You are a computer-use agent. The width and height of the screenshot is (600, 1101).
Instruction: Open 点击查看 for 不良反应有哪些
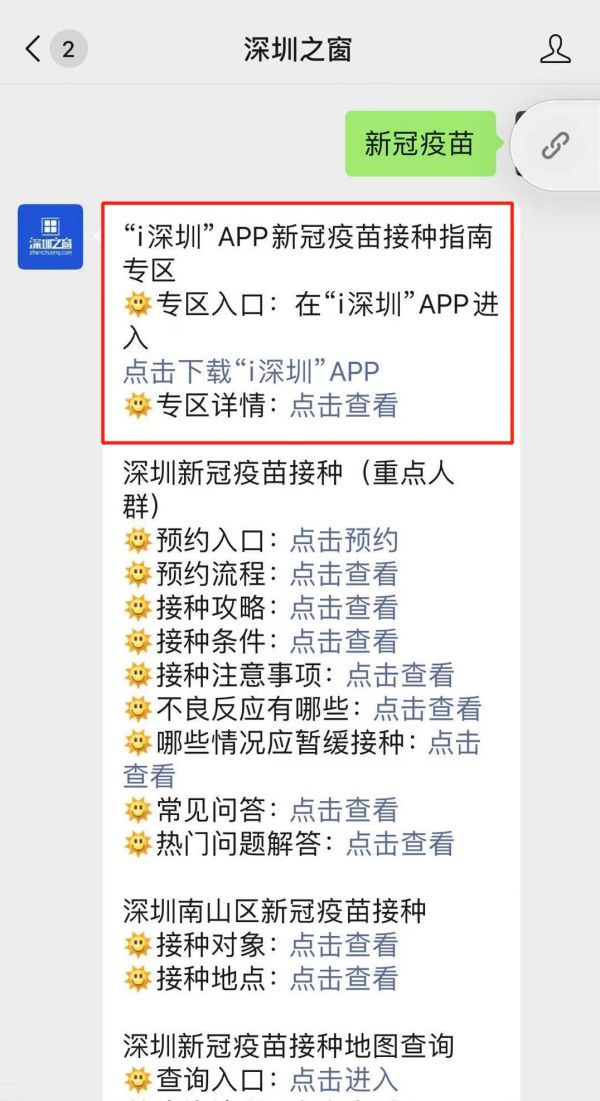click(x=428, y=709)
